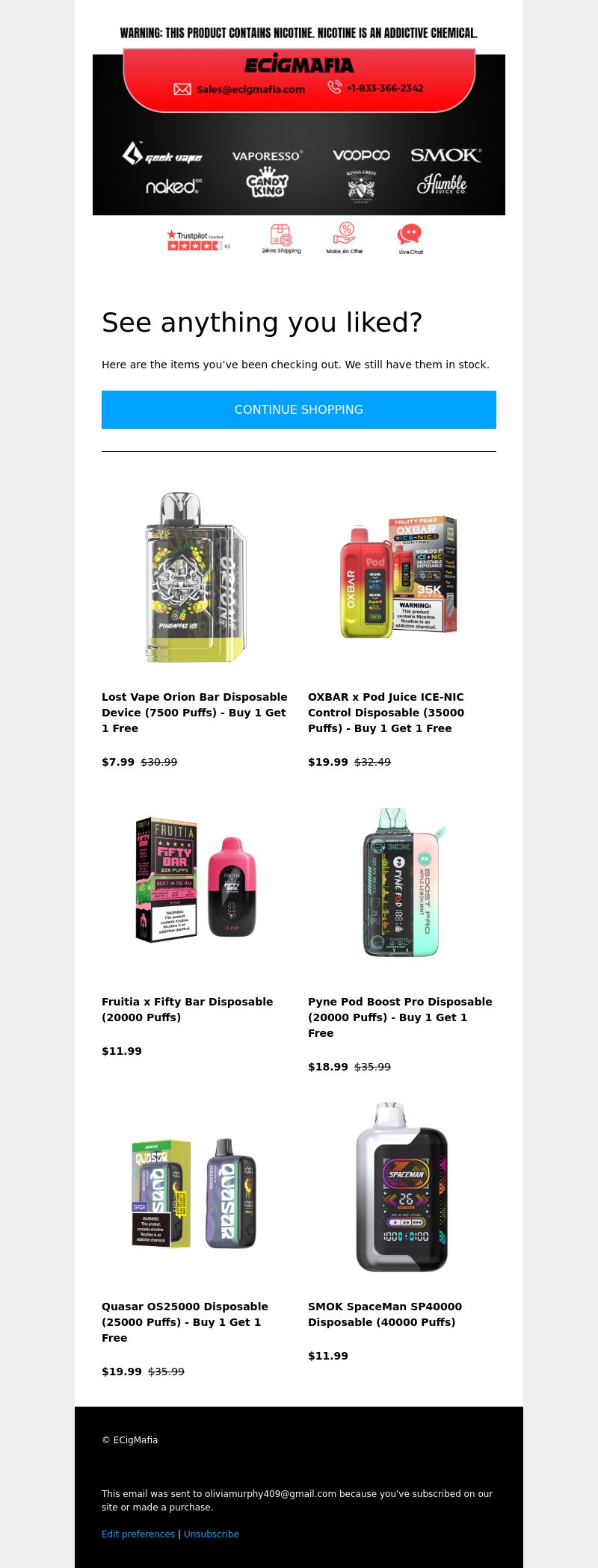
Task: Open the Live Chat icon
Action: tap(410, 239)
